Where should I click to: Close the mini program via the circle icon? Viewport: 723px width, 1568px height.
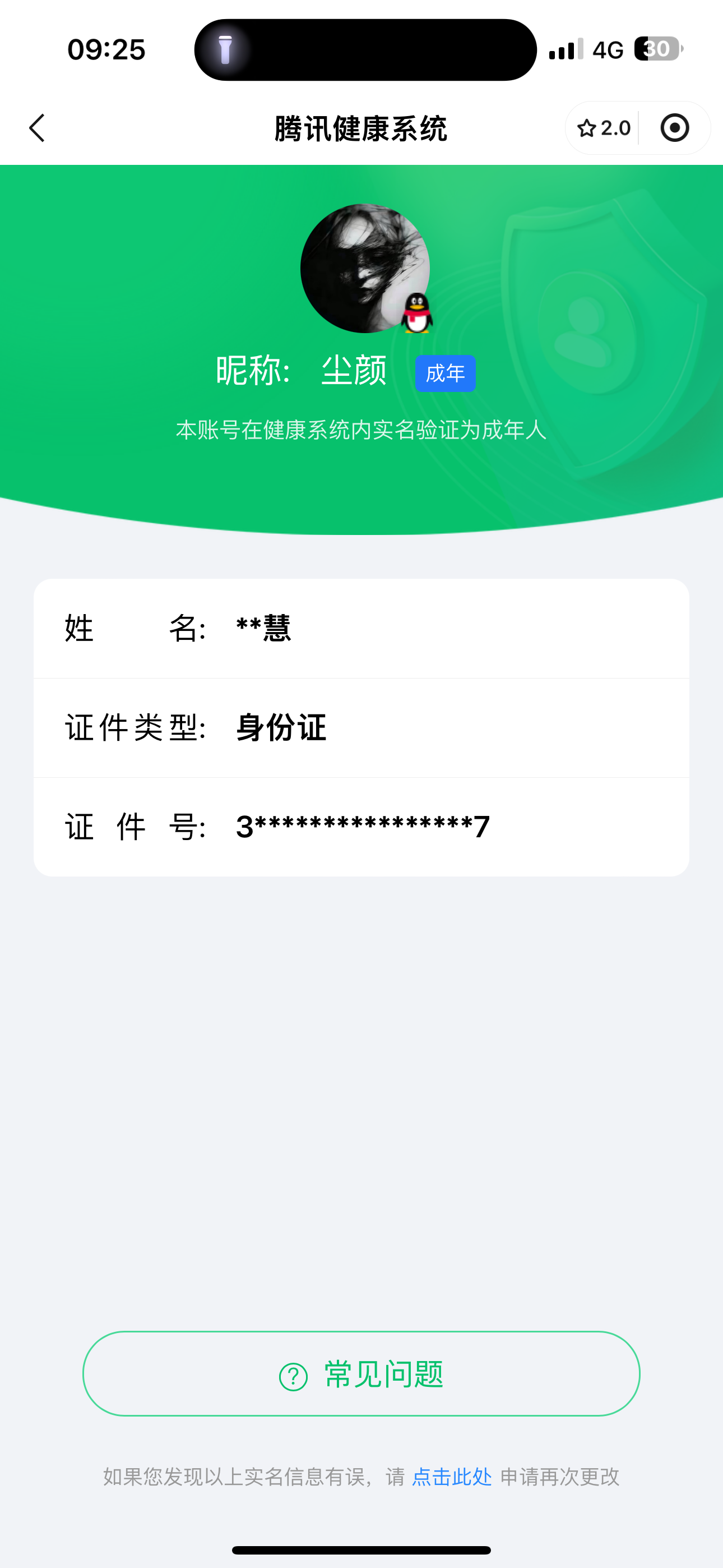[674, 128]
